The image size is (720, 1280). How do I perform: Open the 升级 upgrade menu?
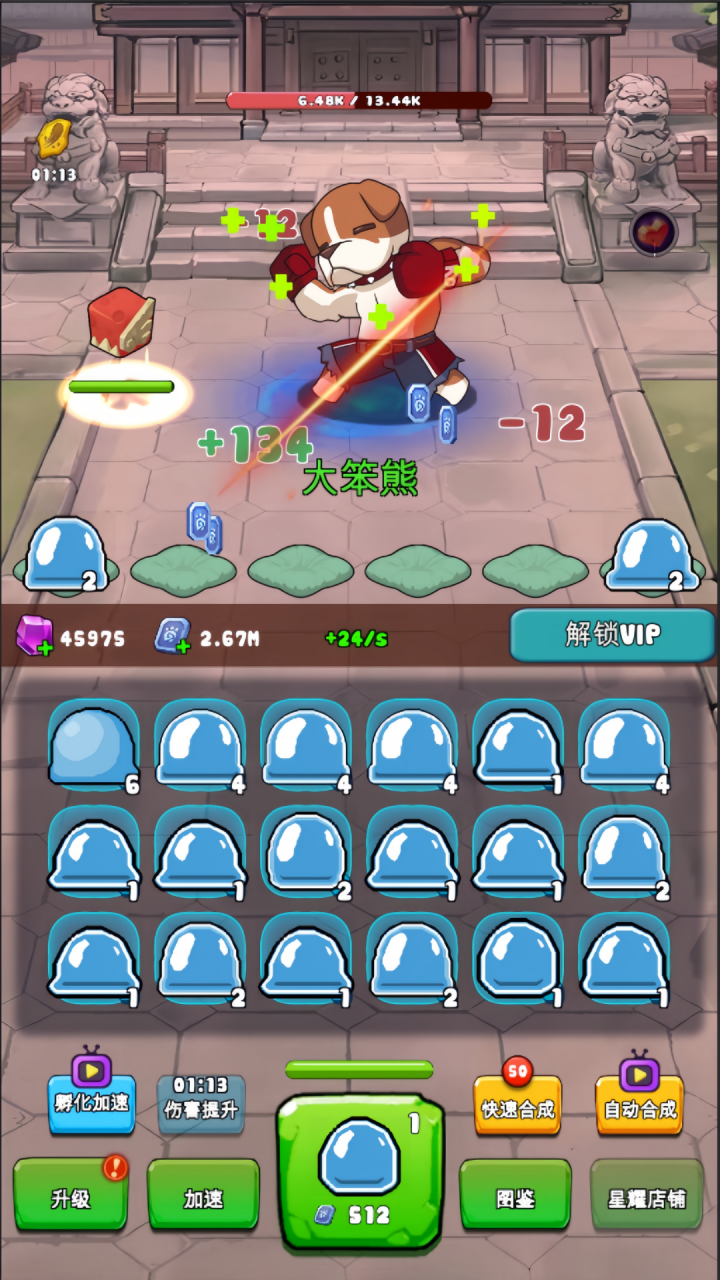tap(70, 1197)
